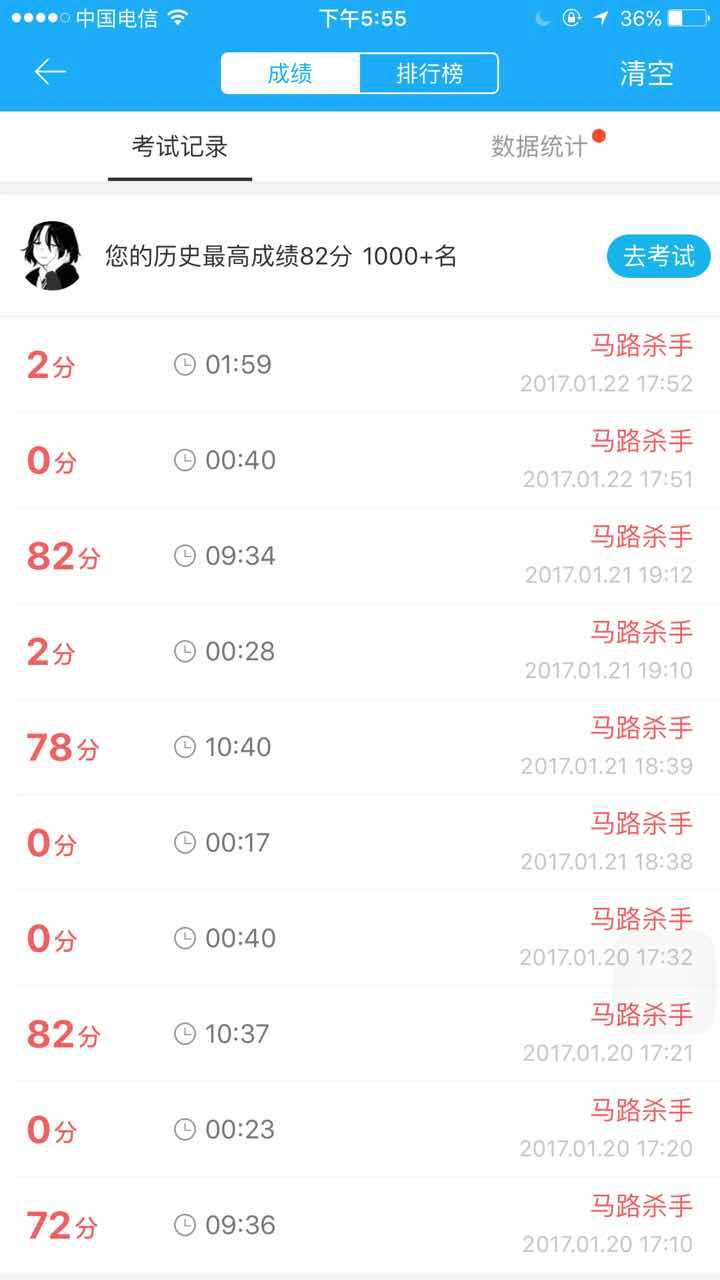This screenshot has width=720, height=1280.
Task: Go back using the arrow icon
Action: pyautogui.click(x=50, y=72)
